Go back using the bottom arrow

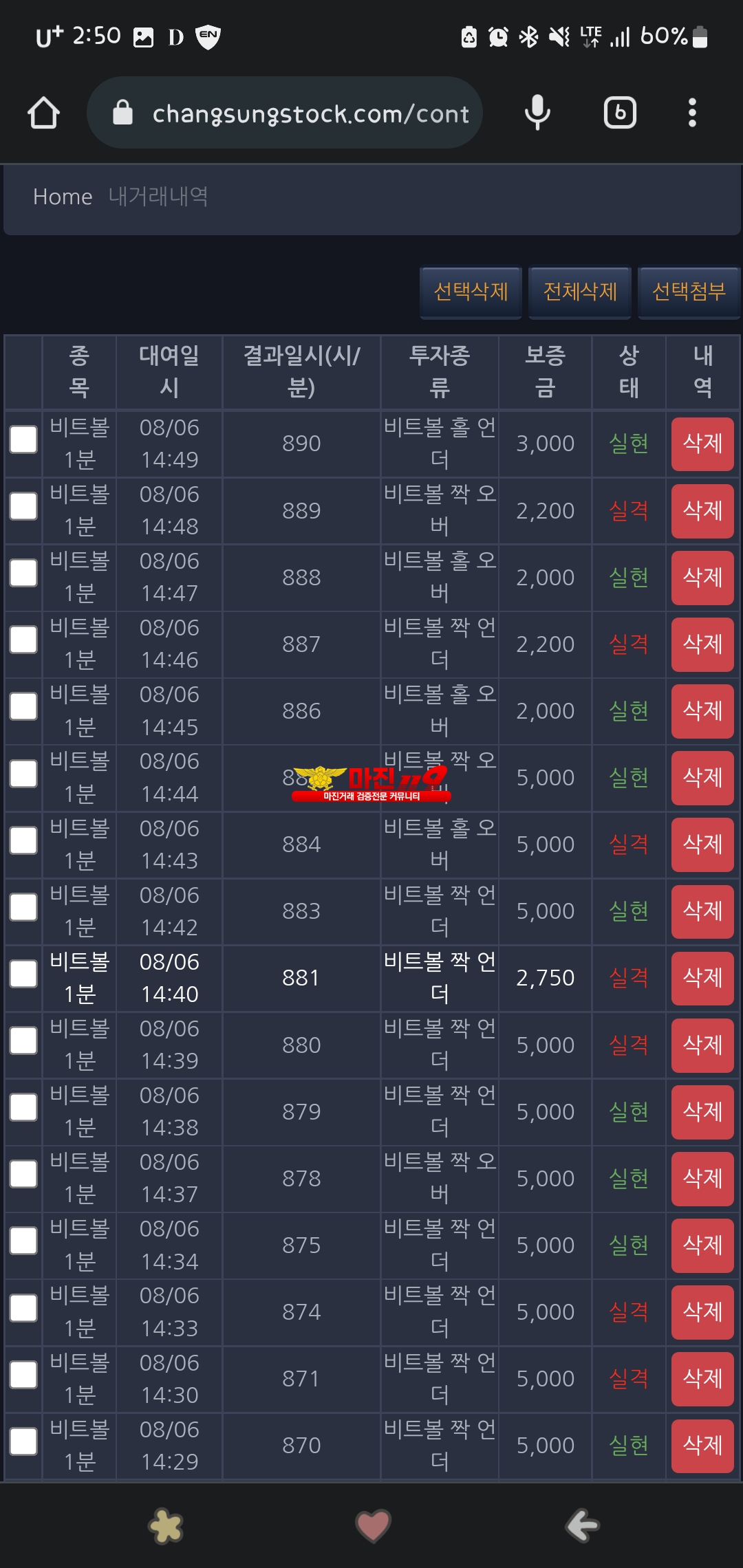tap(583, 1526)
